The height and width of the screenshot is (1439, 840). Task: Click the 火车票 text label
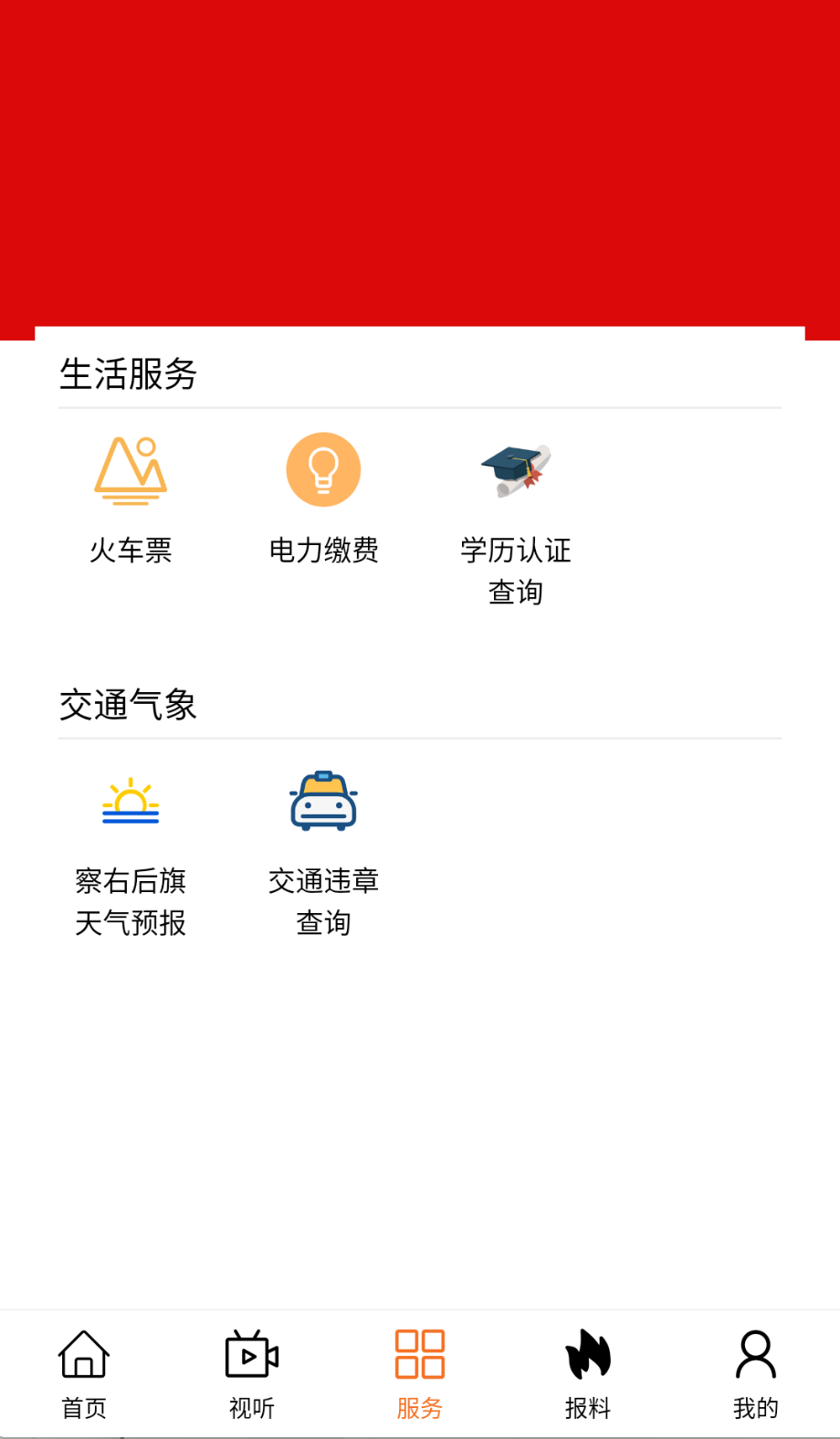pyautogui.click(x=131, y=551)
